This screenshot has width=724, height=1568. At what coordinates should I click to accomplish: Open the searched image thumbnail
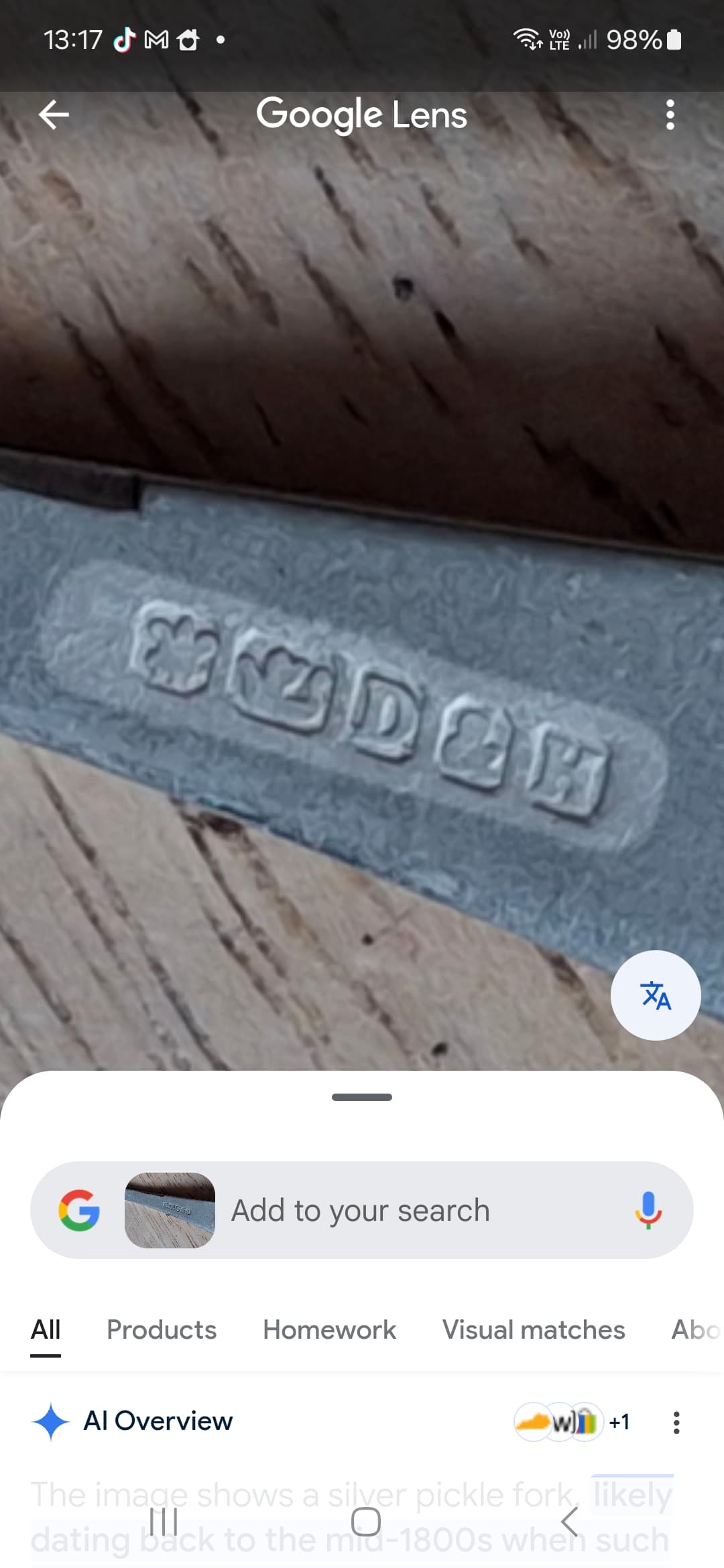pos(170,1210)
